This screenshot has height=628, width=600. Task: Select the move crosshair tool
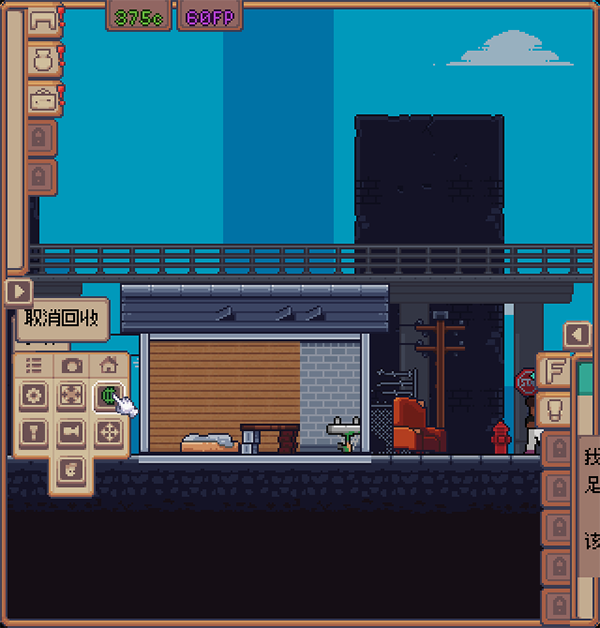click(x=108, y=433)
